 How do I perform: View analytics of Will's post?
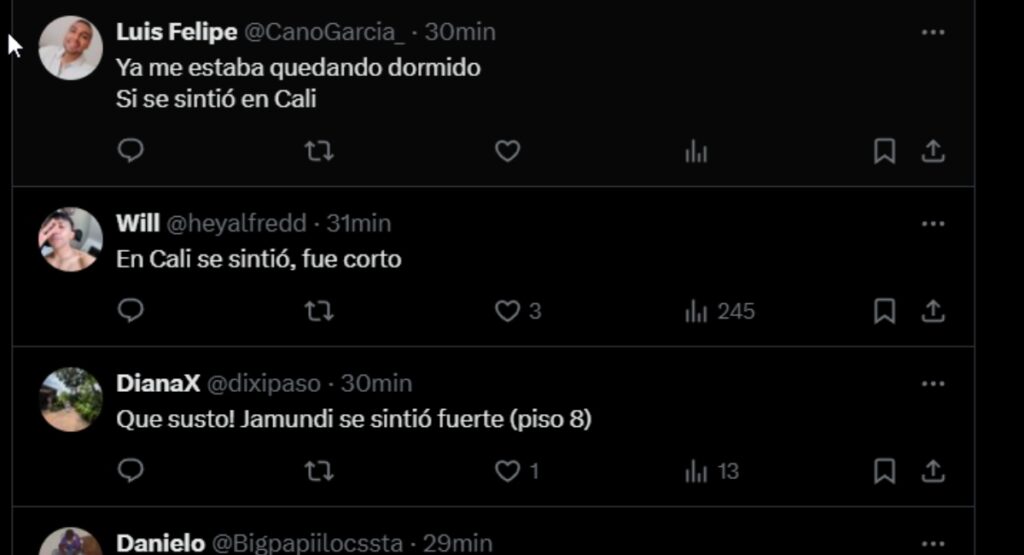pos(697,311)
